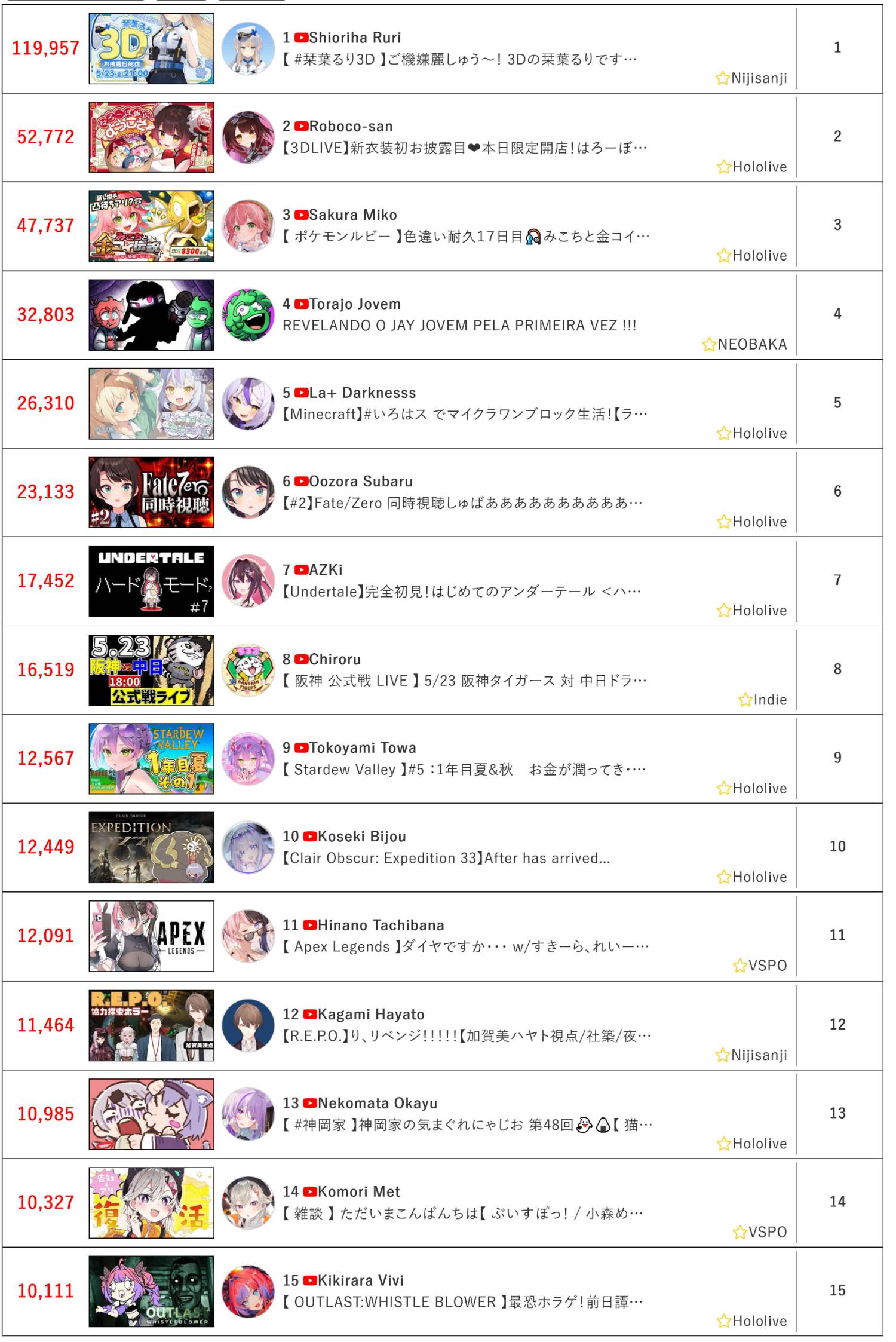Open Kagami Hayato's R.E.P.O. stream thumbnail
The width and height of the screenshot is (896, 1342).
point(151,1025)
